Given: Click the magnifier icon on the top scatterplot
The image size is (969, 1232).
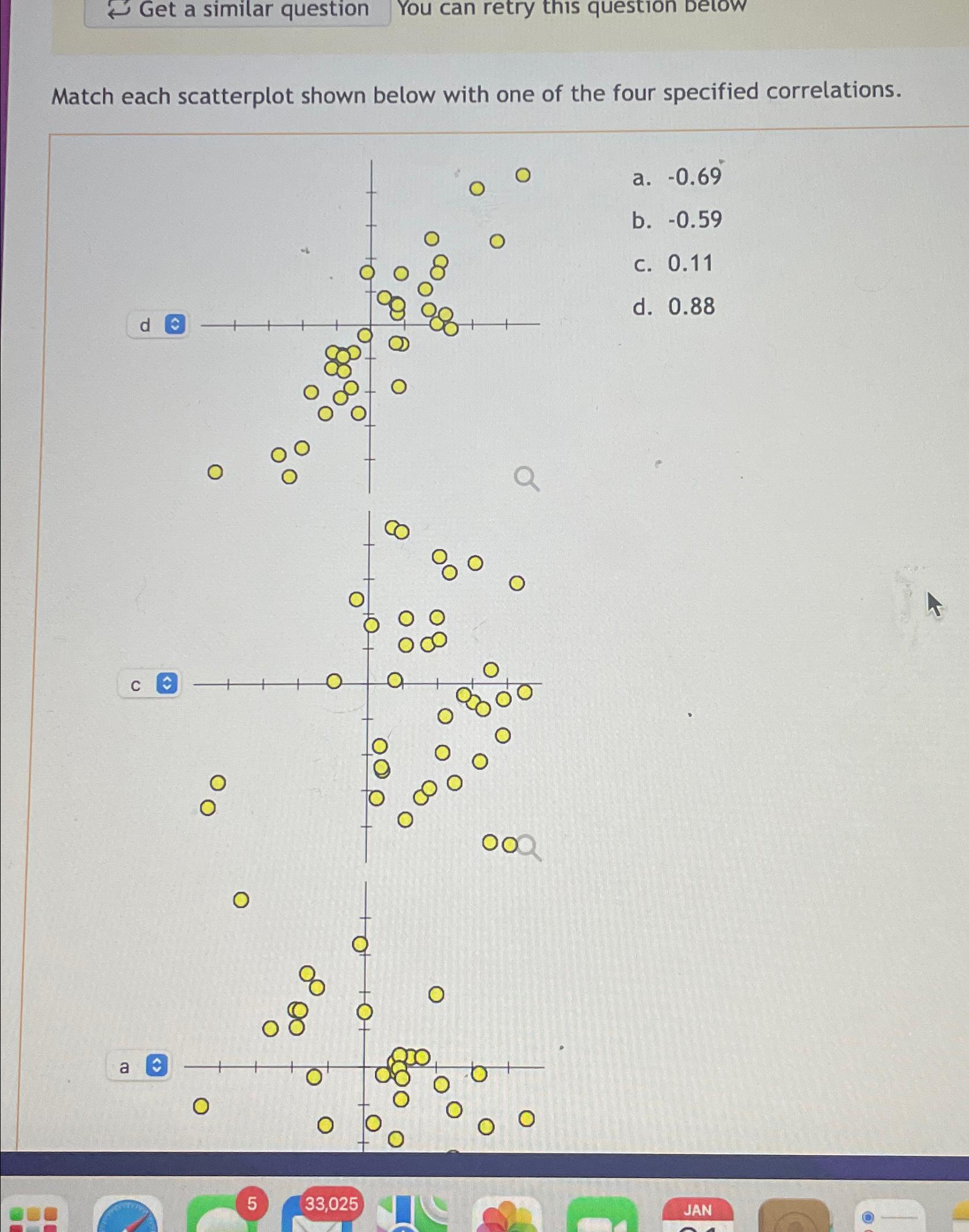Looking at the screenshot, I should pyautogui.click(x=525, y=478).
